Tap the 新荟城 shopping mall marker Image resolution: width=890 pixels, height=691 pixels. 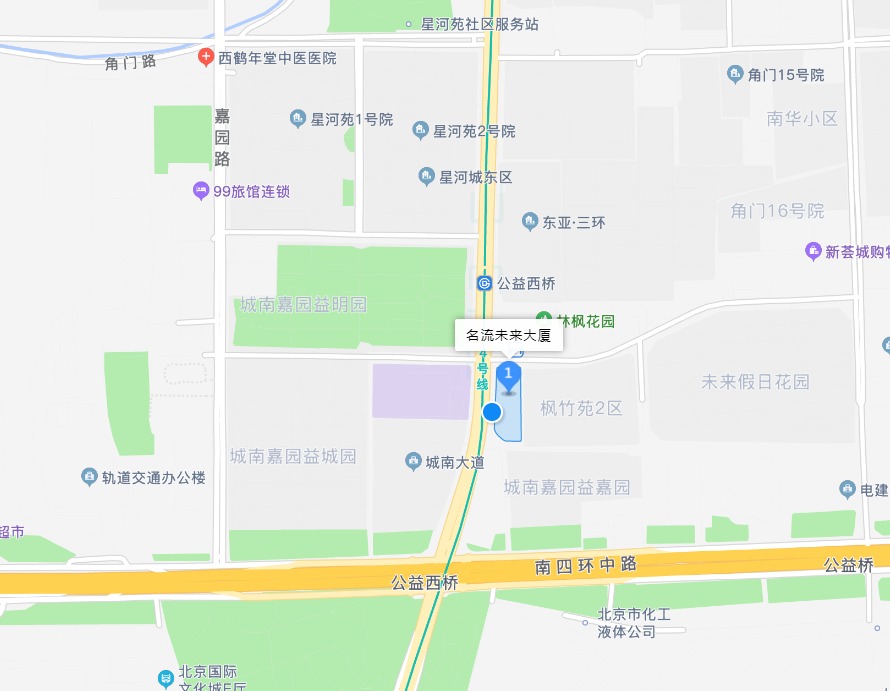[x=813, y=252]
